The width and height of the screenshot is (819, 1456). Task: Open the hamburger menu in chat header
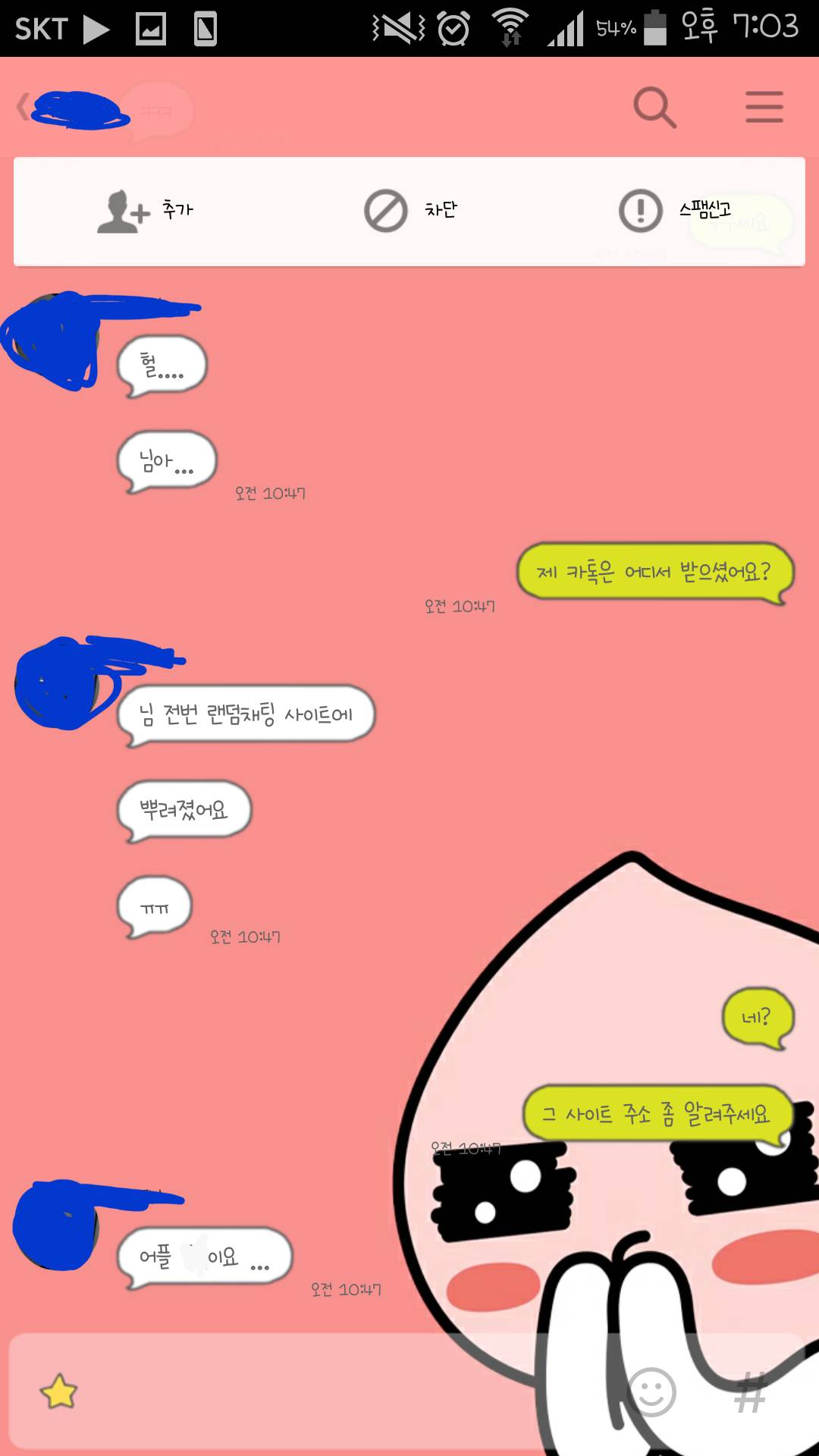764,108
